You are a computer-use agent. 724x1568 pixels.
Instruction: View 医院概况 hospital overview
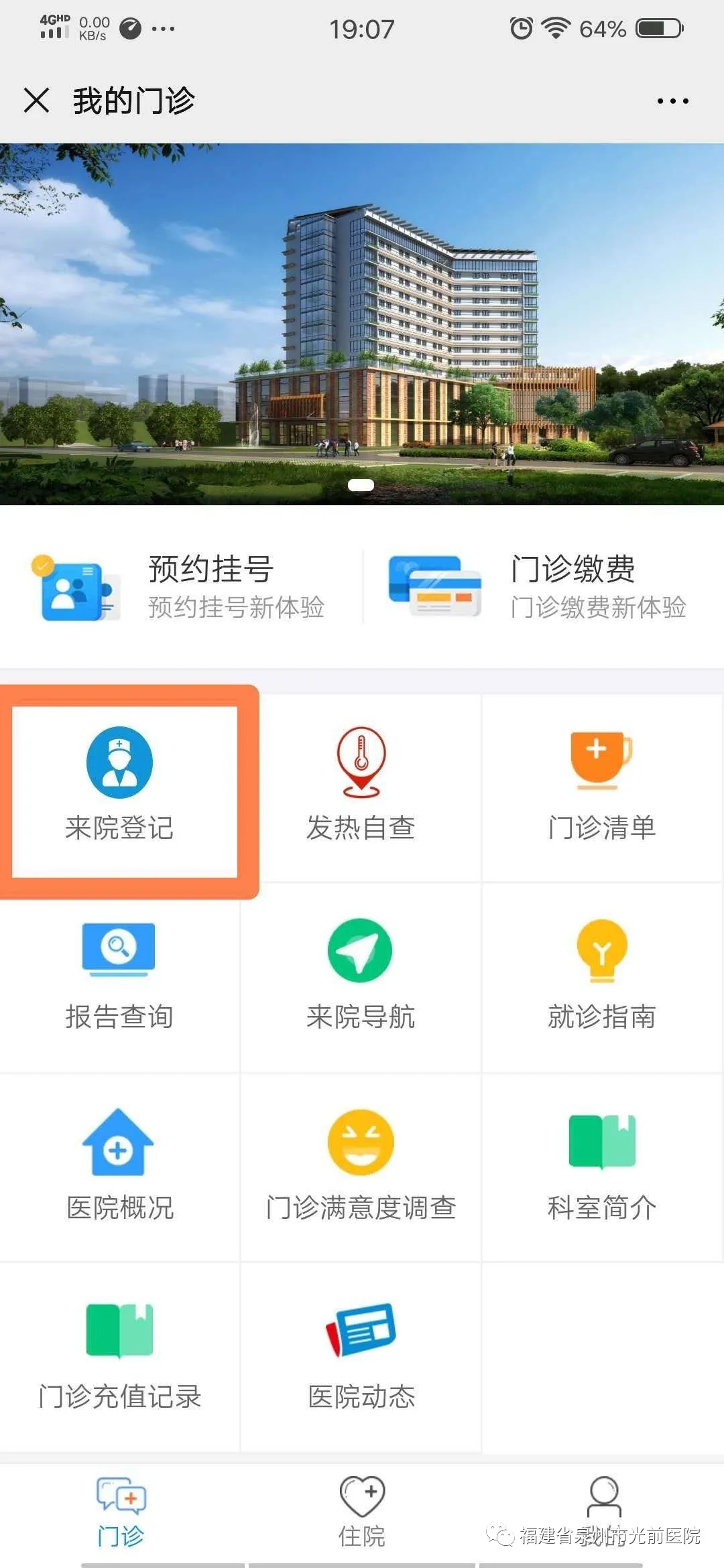click(x=119, y=1167)
